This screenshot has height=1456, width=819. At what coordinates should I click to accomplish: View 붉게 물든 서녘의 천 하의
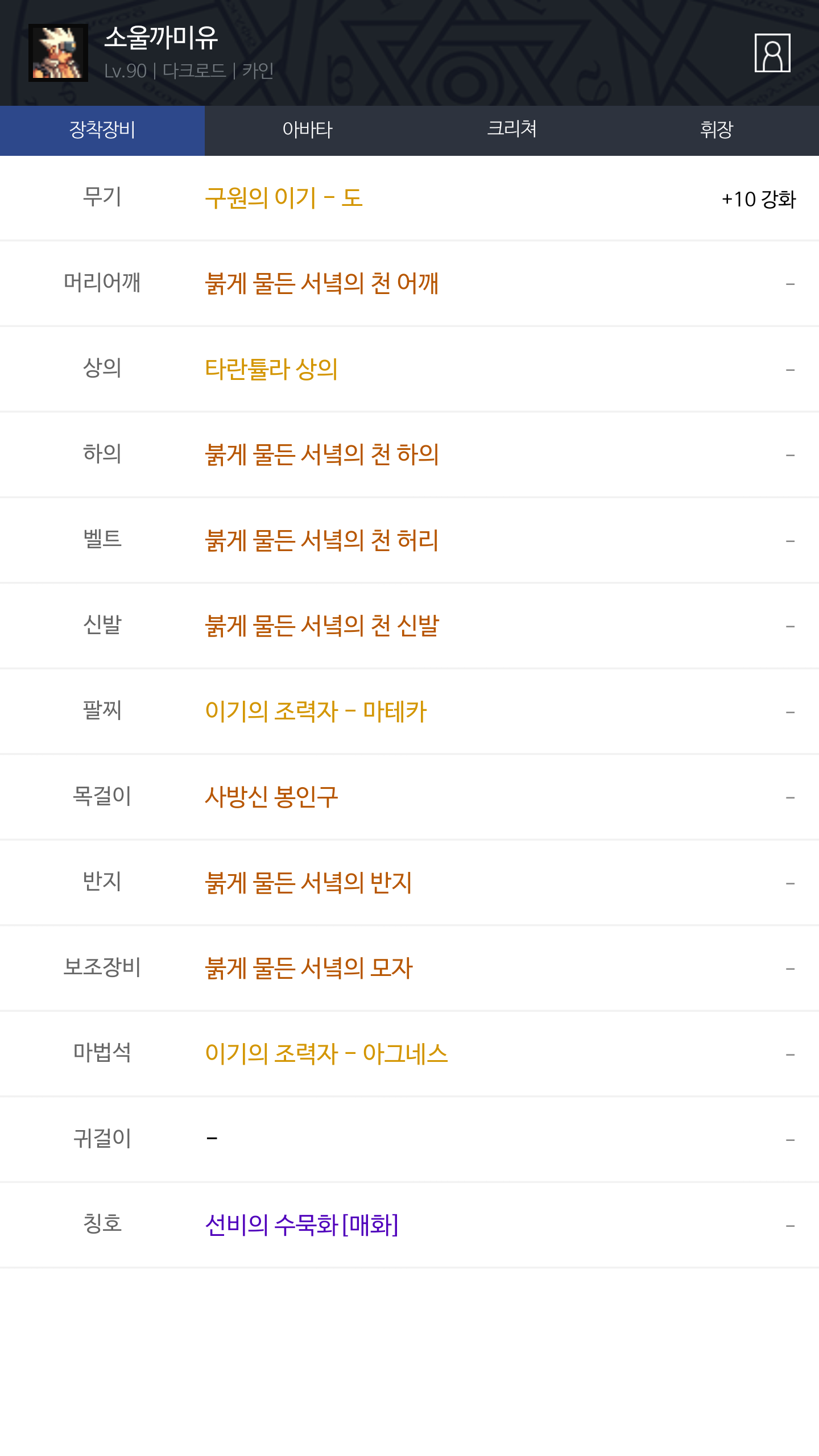(x=322, y=455)
